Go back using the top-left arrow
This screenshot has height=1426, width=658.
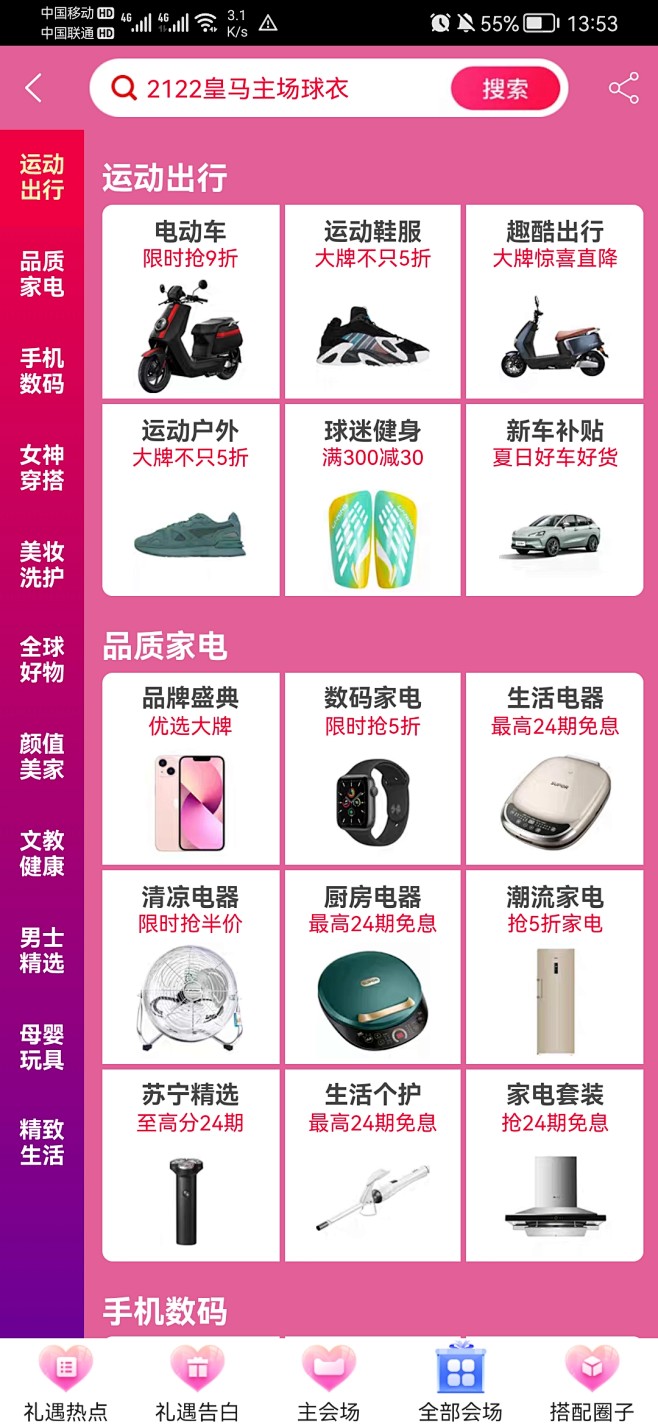tap(34, 88)
